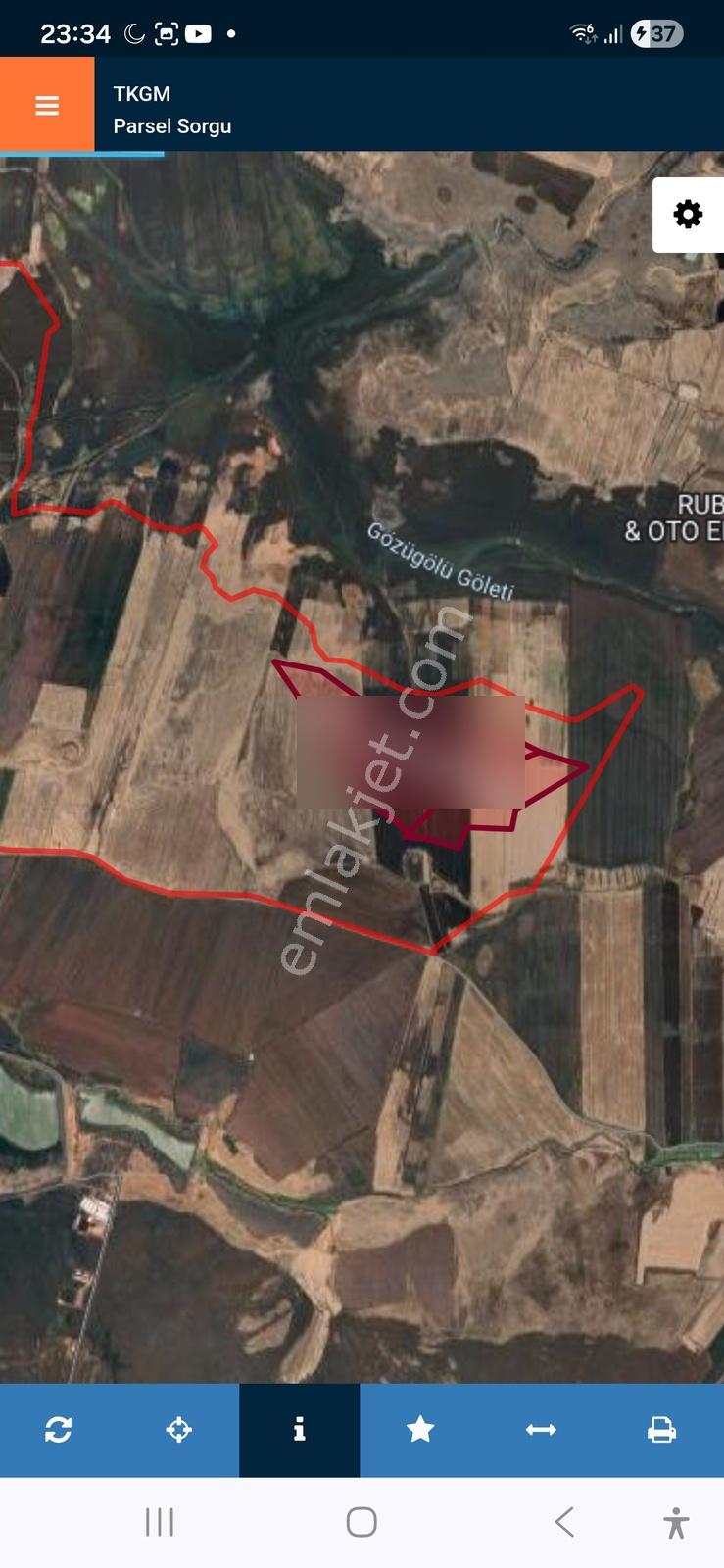Open favorites with the star icon

point(420,1430)
